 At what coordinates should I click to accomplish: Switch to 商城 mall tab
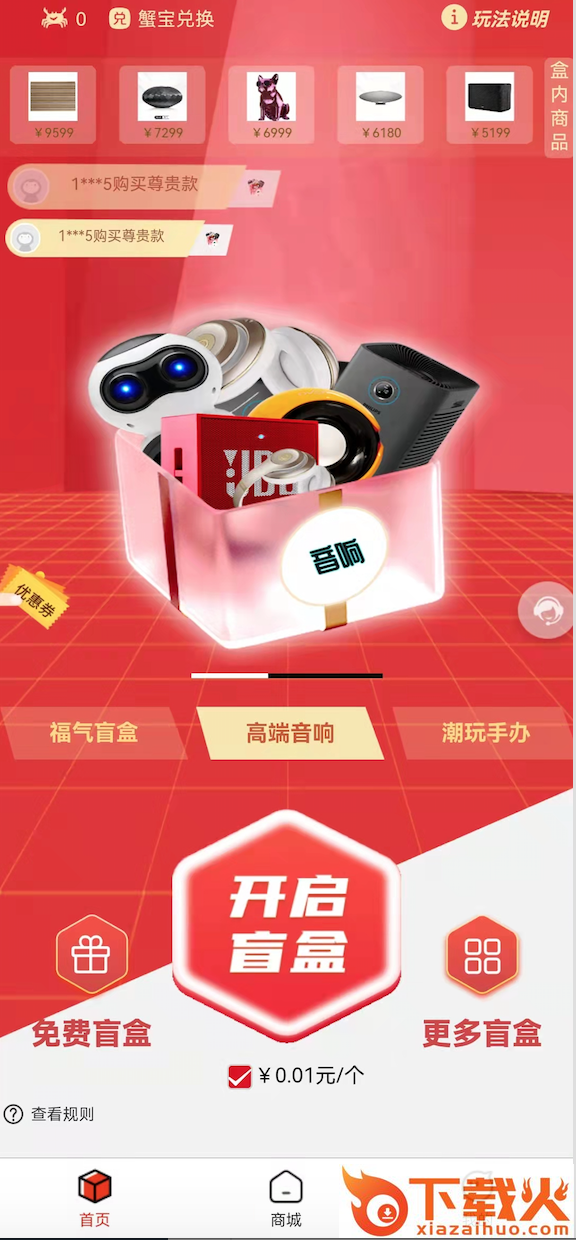tap(286, 1199)
